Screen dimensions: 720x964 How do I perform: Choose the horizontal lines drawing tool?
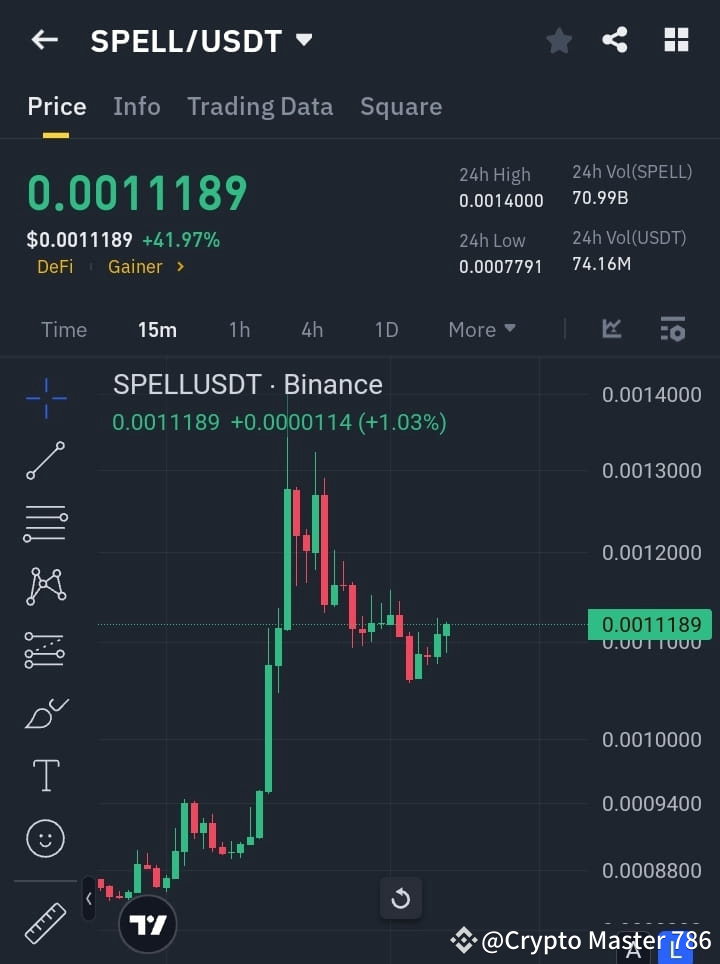click(x=45, y=524)
